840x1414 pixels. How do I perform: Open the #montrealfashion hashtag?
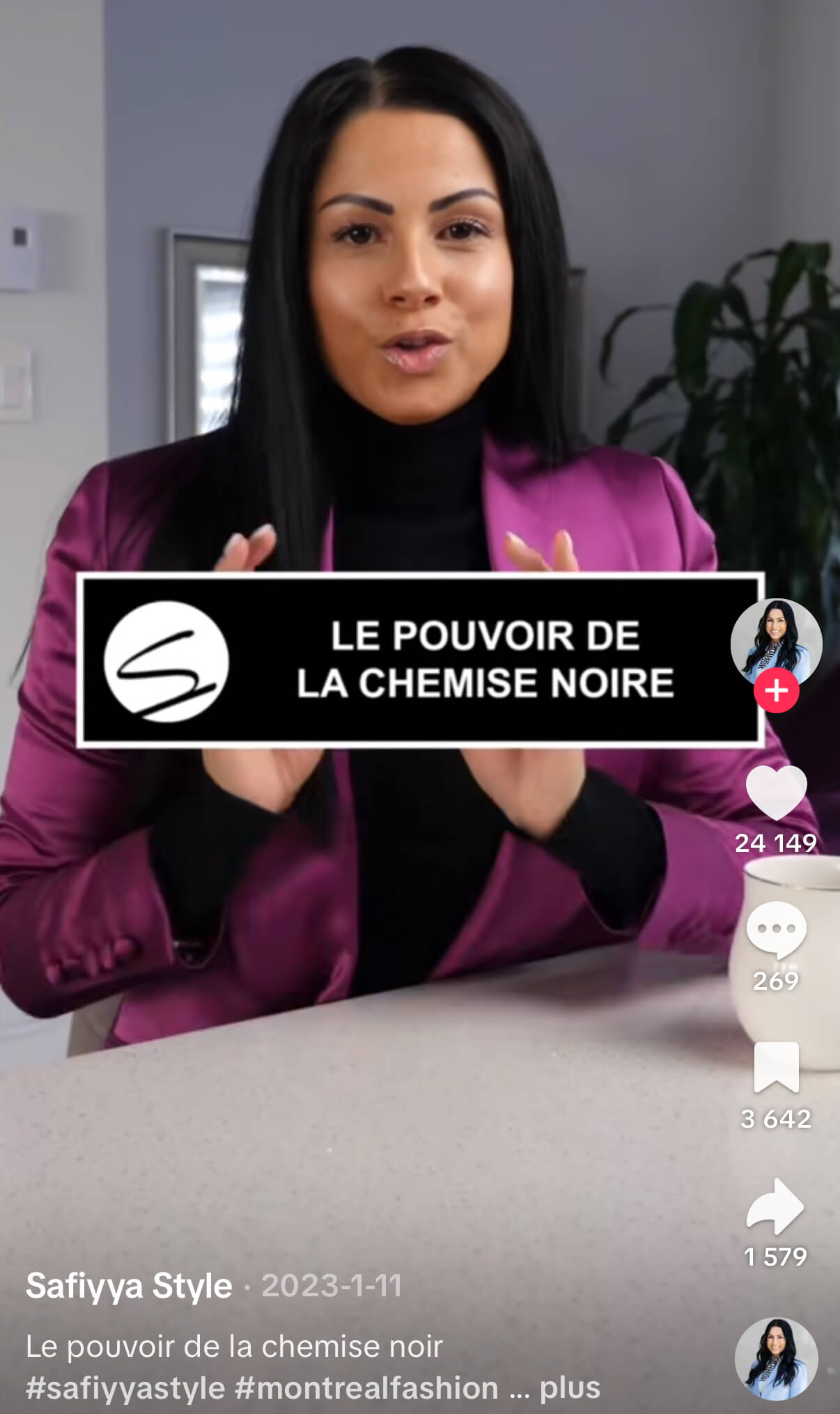(x=366, y=1388)
